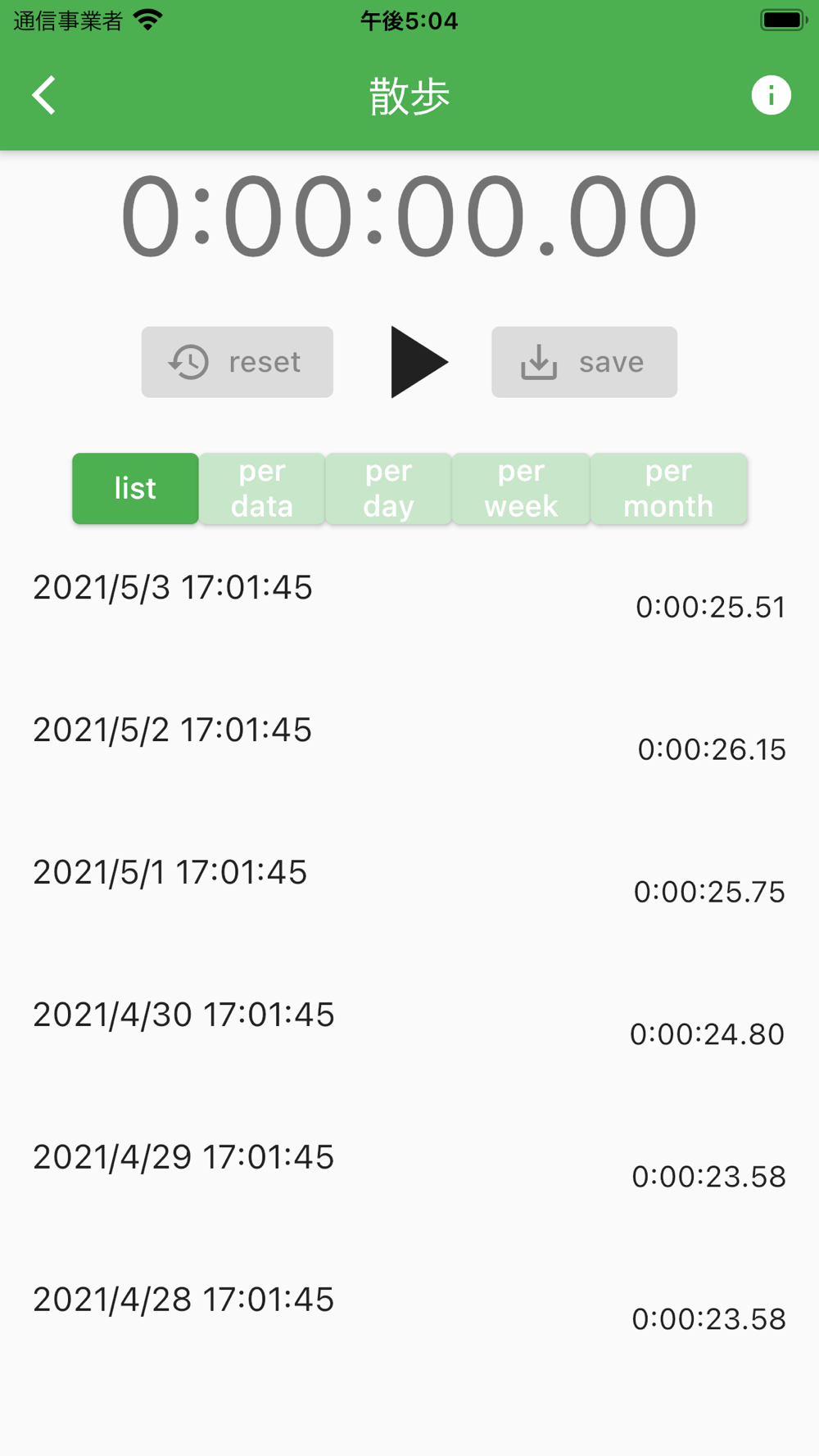Image resolution: width=819 pixels, height=1456 pixels.
Task: Tap the reset button
Action: [x=238, y=362]
